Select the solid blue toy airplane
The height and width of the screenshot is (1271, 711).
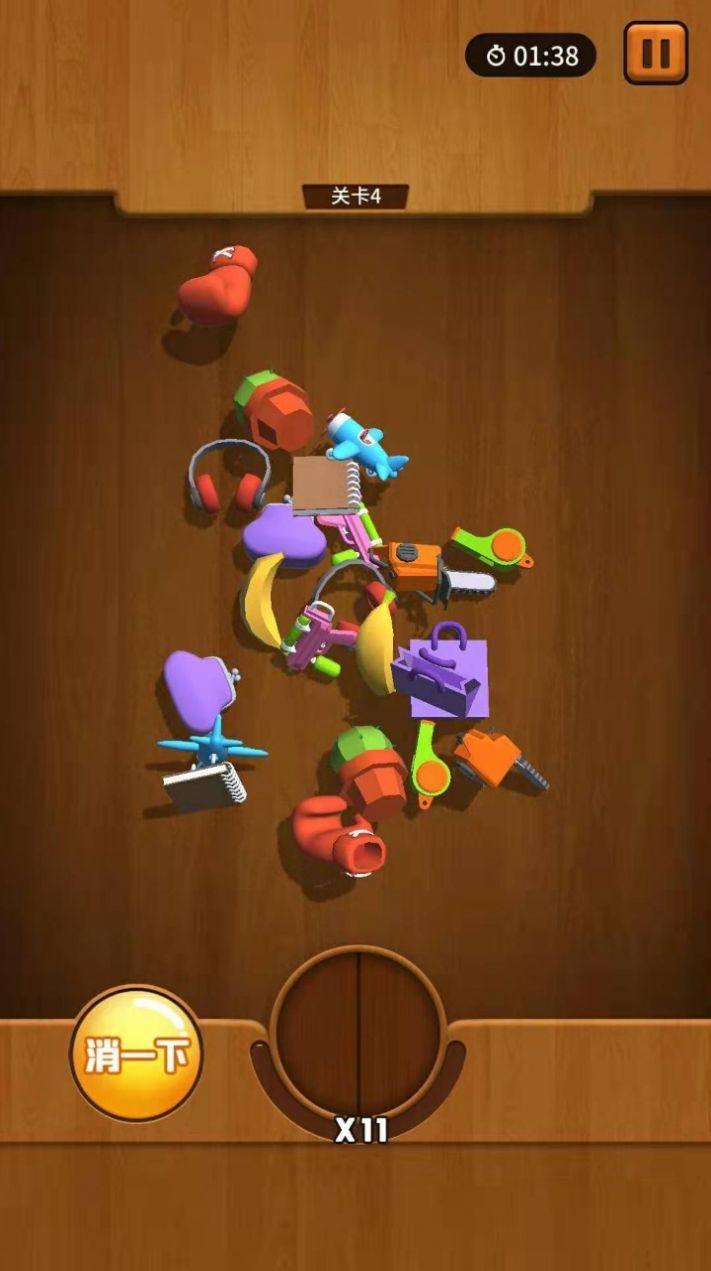pyautogui.click(x=212, y=747)
